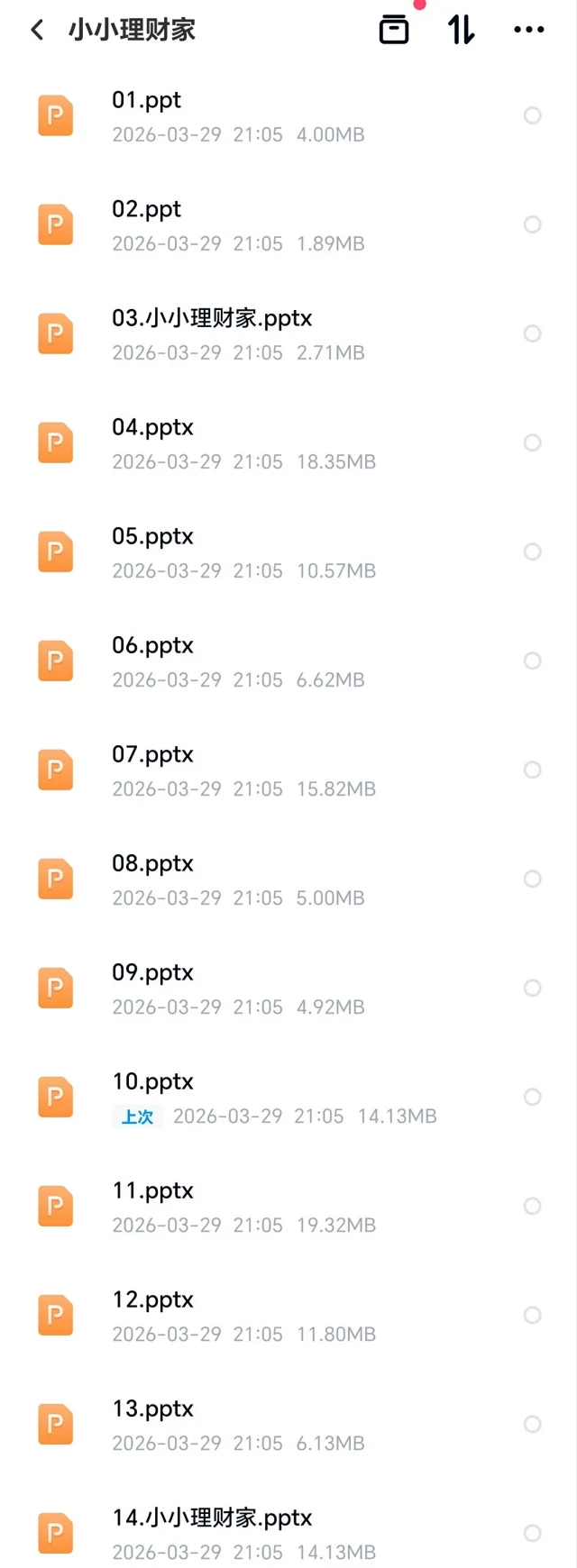Open file 13.pptx
The height and width of the screenshot is (1568, 577).
pos(153,1408)
